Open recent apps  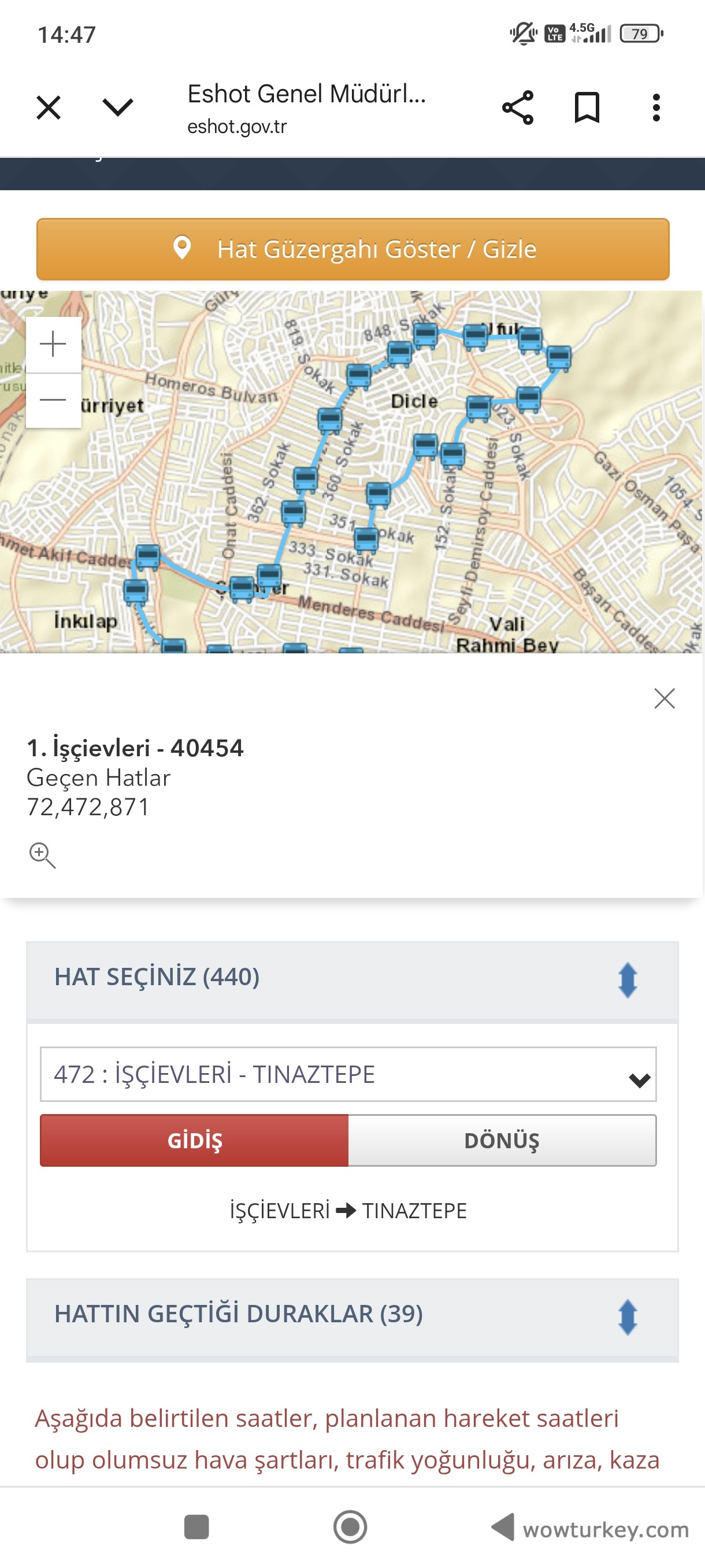(196, 1526)
